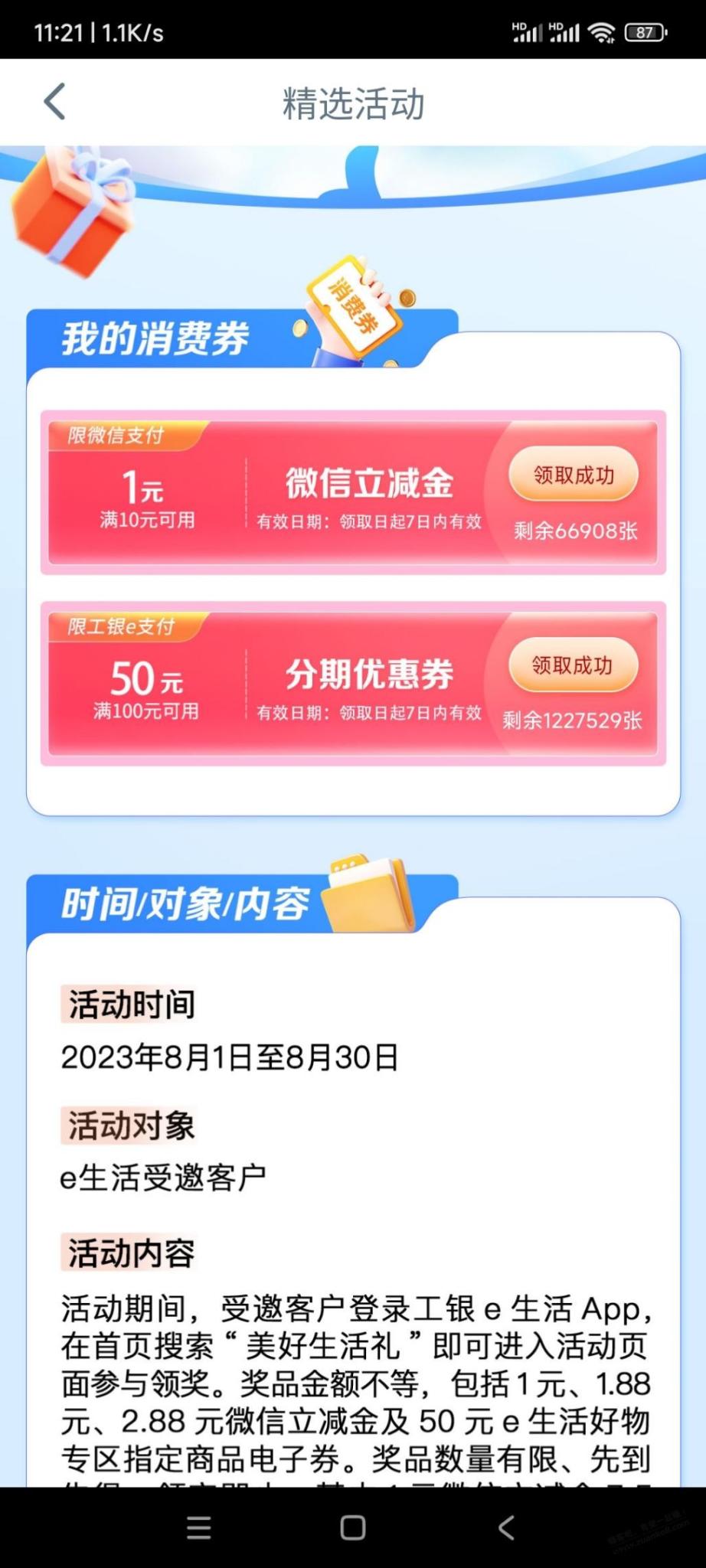Image resolution: width=706 pixels, height=1568 pixels.
Task: Open recent apps from navigation bar
Action: point(199,1527)
